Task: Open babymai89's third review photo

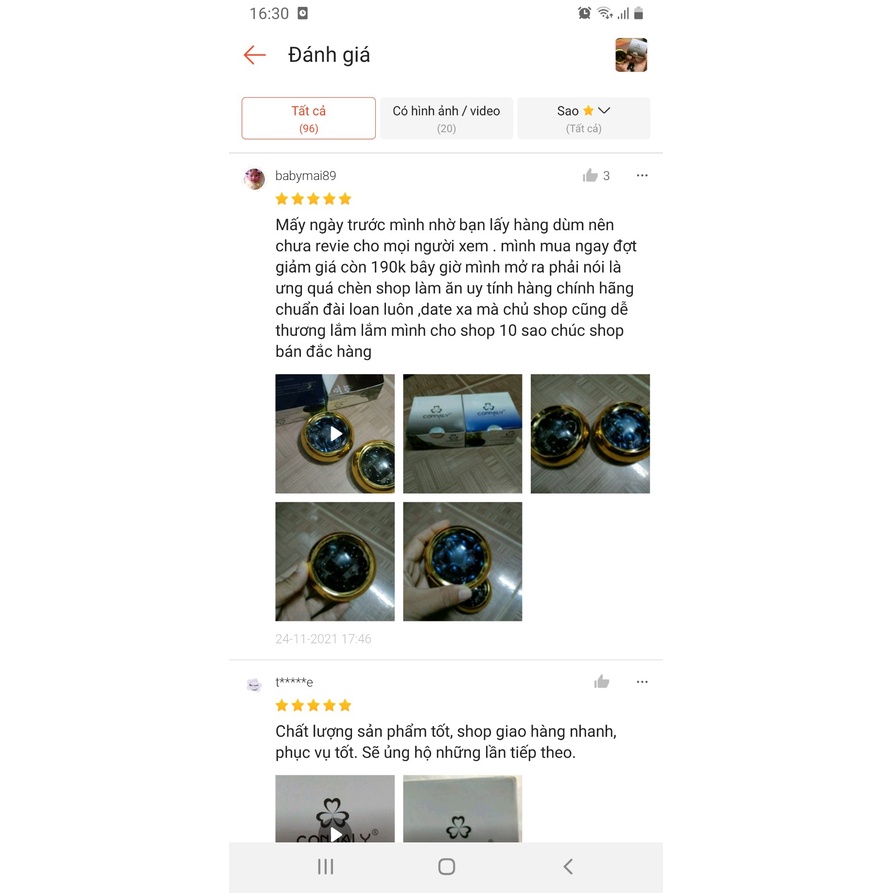Action: point(590,433)
